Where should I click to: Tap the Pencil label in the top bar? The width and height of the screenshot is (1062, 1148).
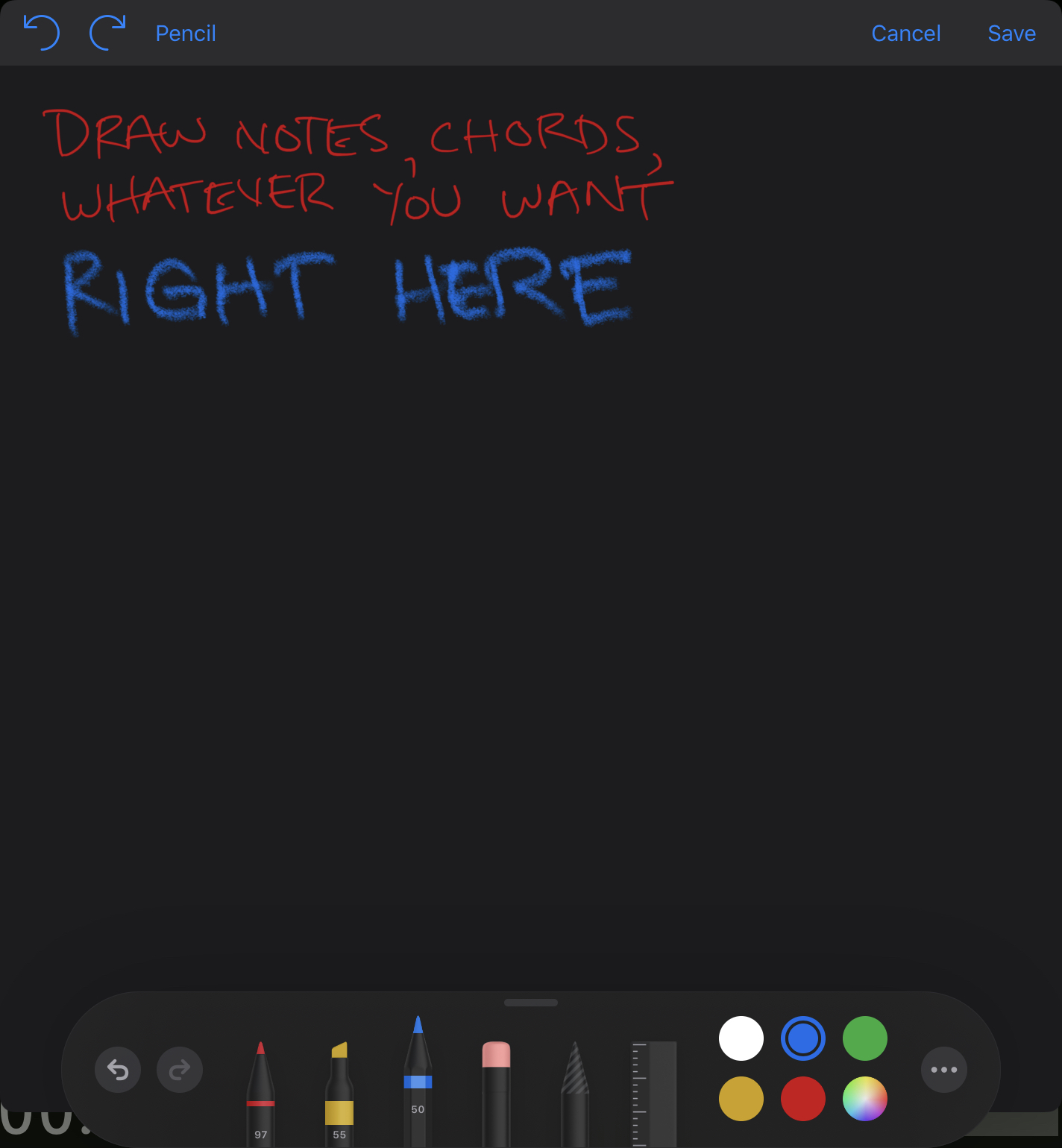186,34
